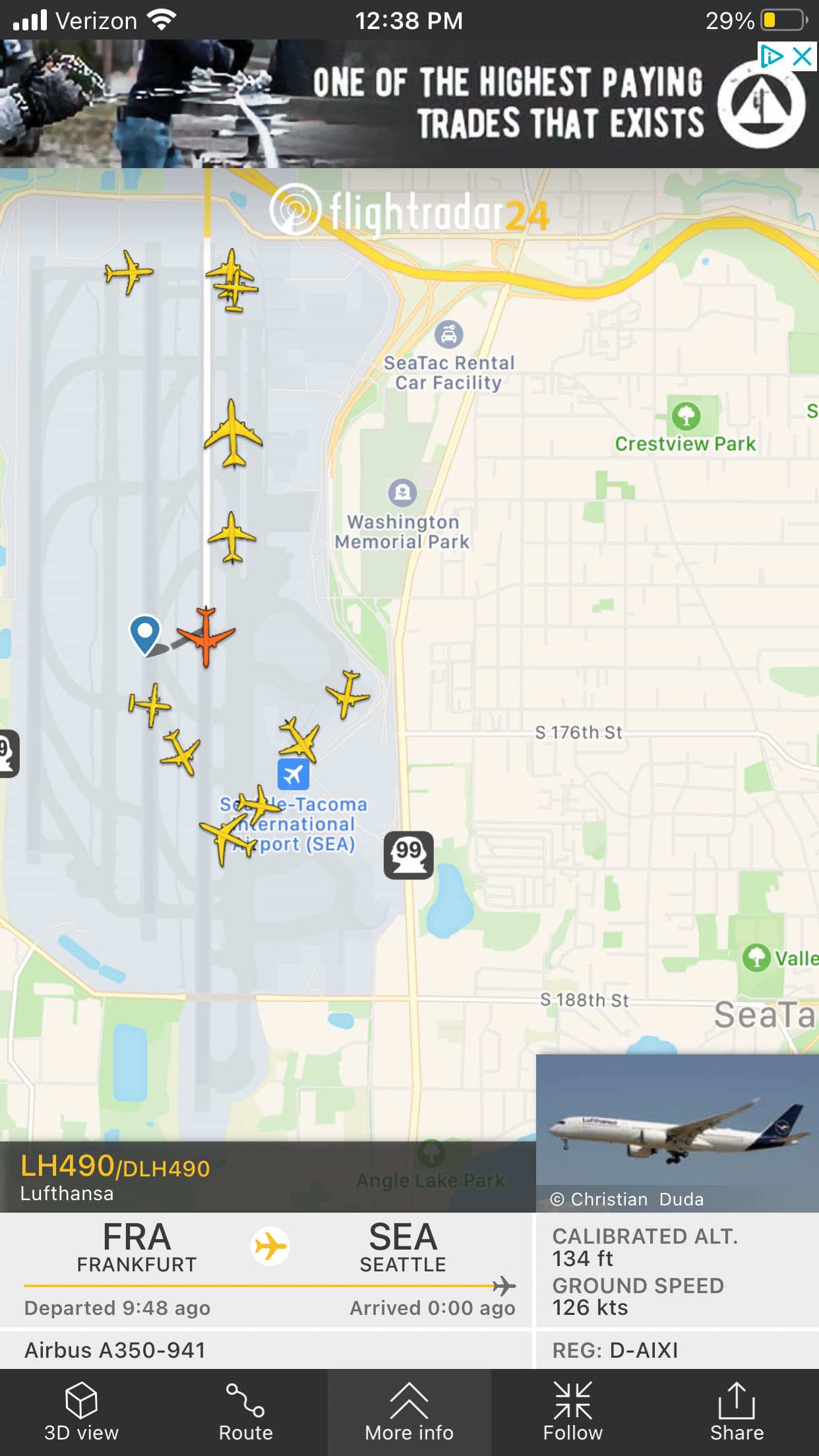Share this flight
819x1456 pixels.
(x=736, y=1411)
